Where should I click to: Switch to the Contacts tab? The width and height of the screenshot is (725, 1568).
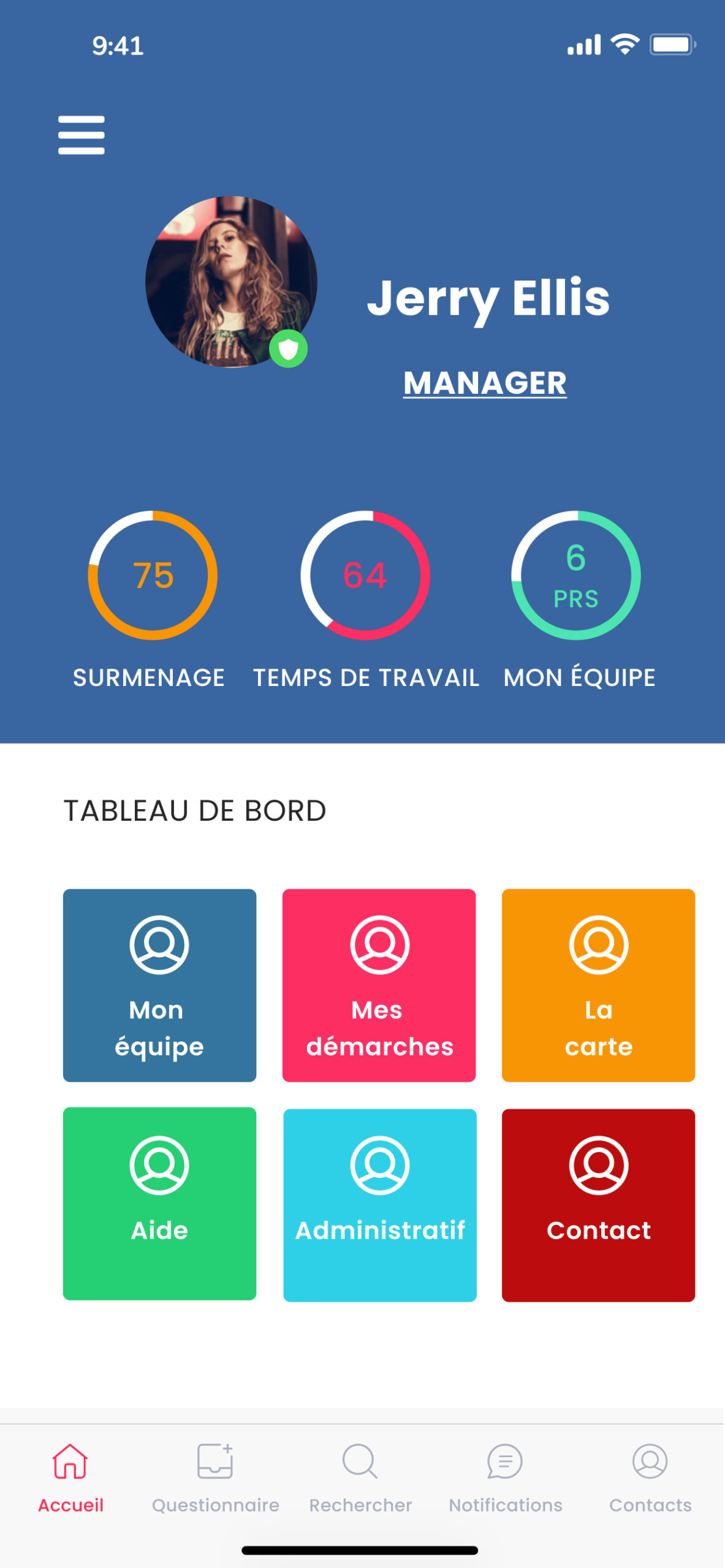[x=650, y=1477]
